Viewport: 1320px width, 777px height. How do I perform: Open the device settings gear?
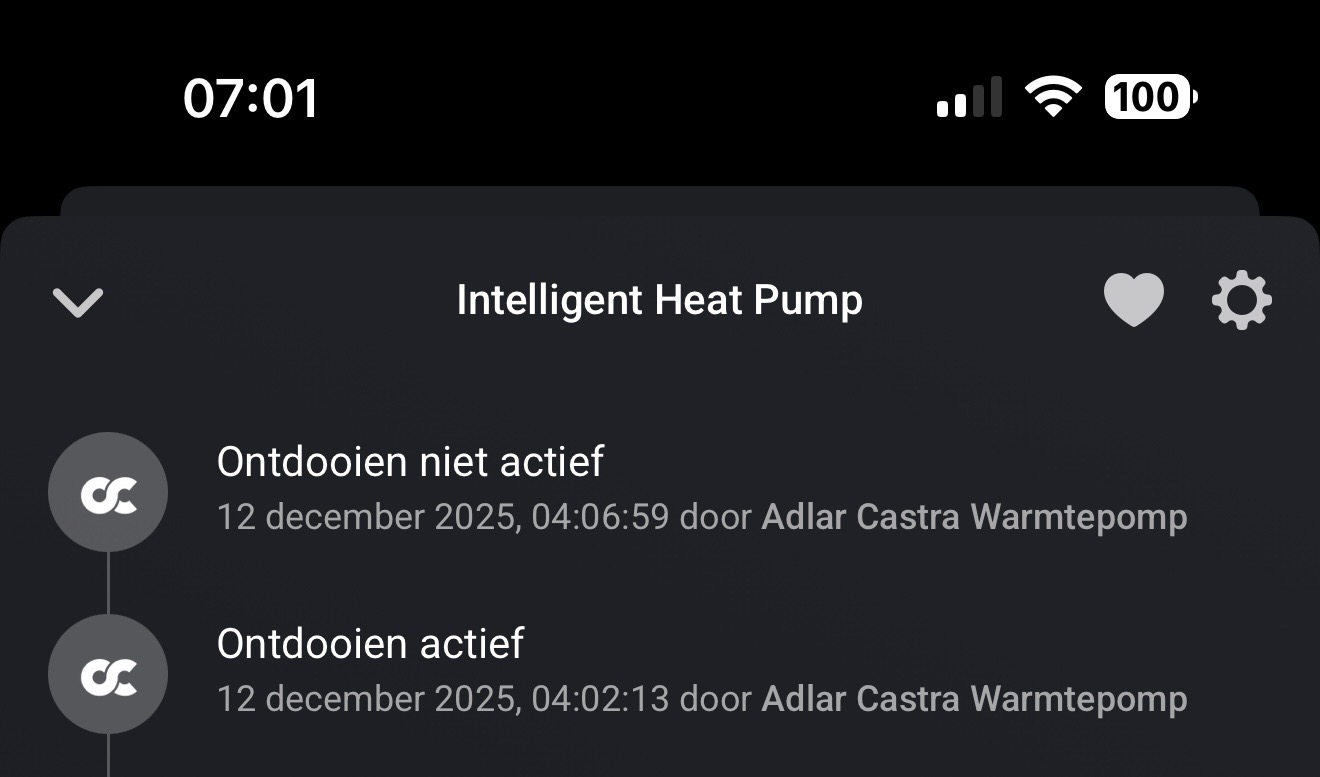pos(1241,300)
